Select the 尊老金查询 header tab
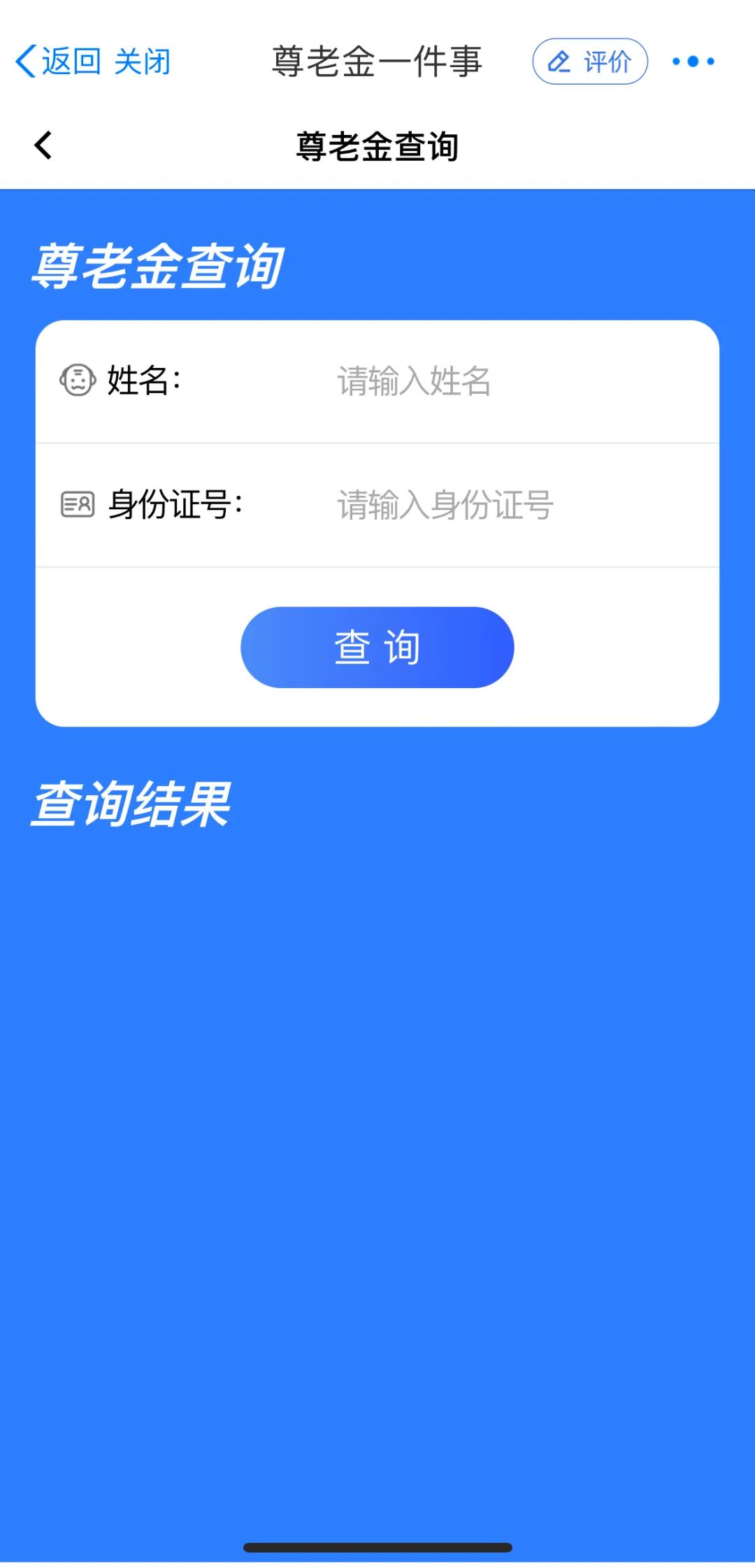Image resolution: width=755 pixels, height=1568 pixels. pos(377,145)
